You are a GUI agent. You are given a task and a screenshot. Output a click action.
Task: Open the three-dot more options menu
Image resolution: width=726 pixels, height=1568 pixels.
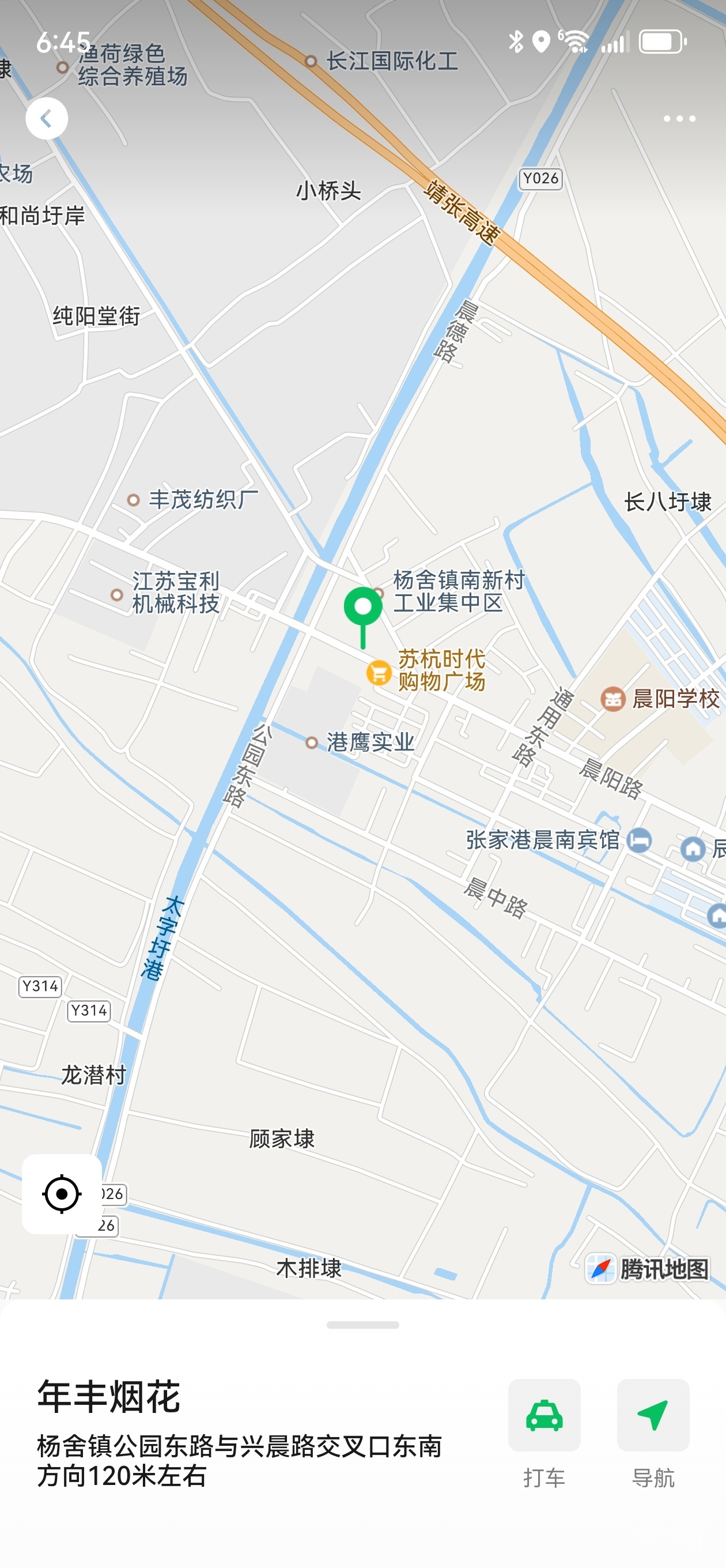pyautogui.click(x=679, y=119)
